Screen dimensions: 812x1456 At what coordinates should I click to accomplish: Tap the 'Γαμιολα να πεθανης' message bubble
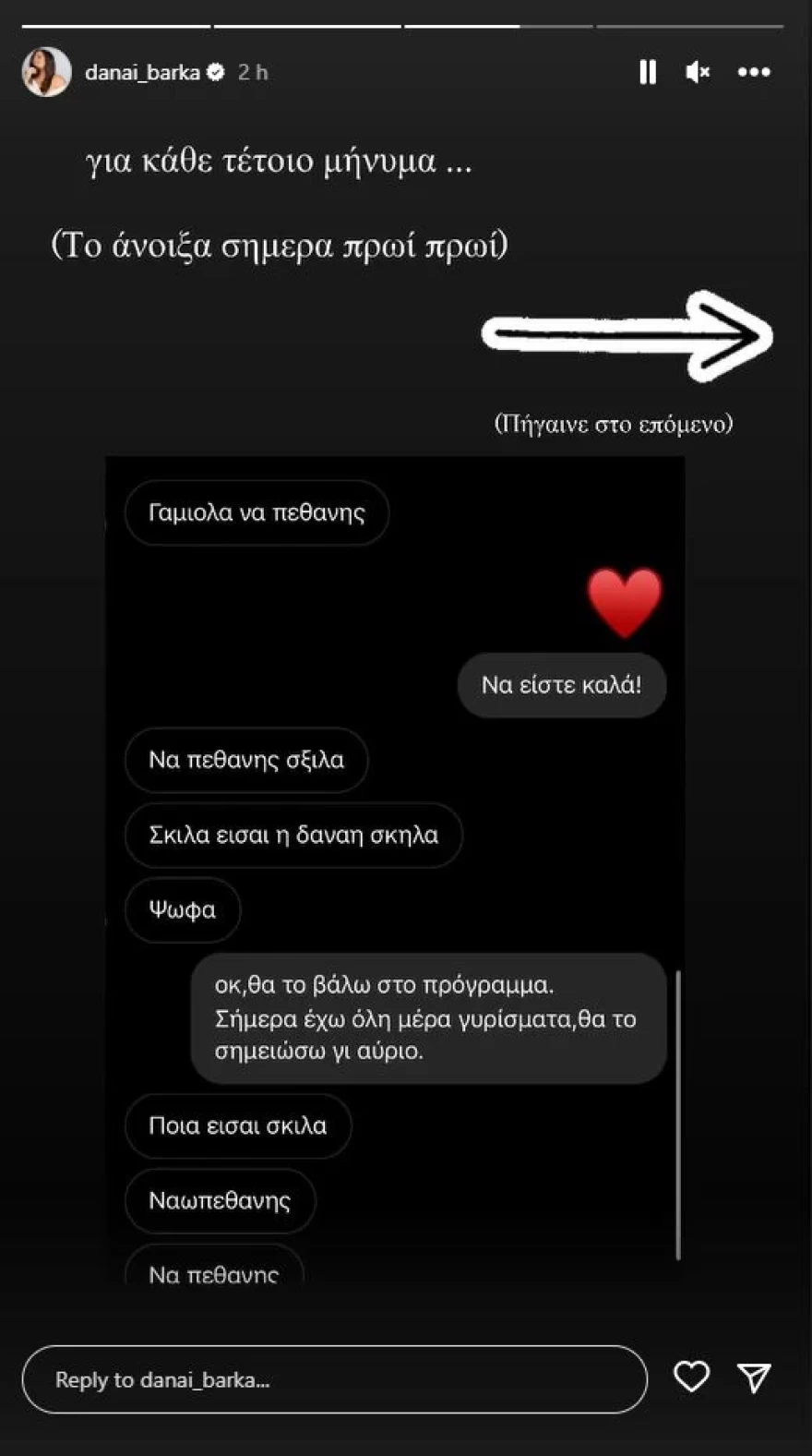(x=257, y=513)
